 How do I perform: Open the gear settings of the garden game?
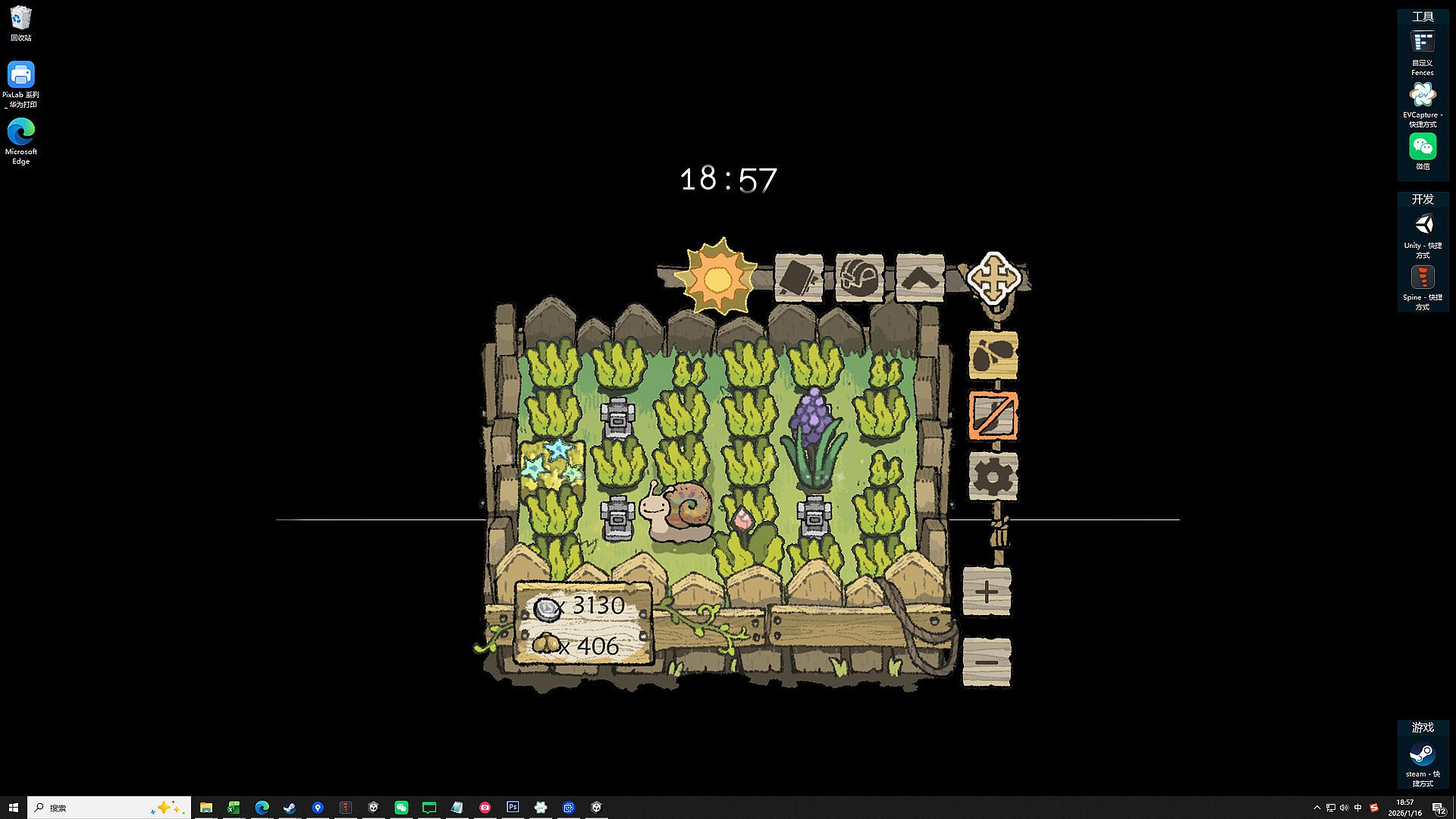(993, 477)
